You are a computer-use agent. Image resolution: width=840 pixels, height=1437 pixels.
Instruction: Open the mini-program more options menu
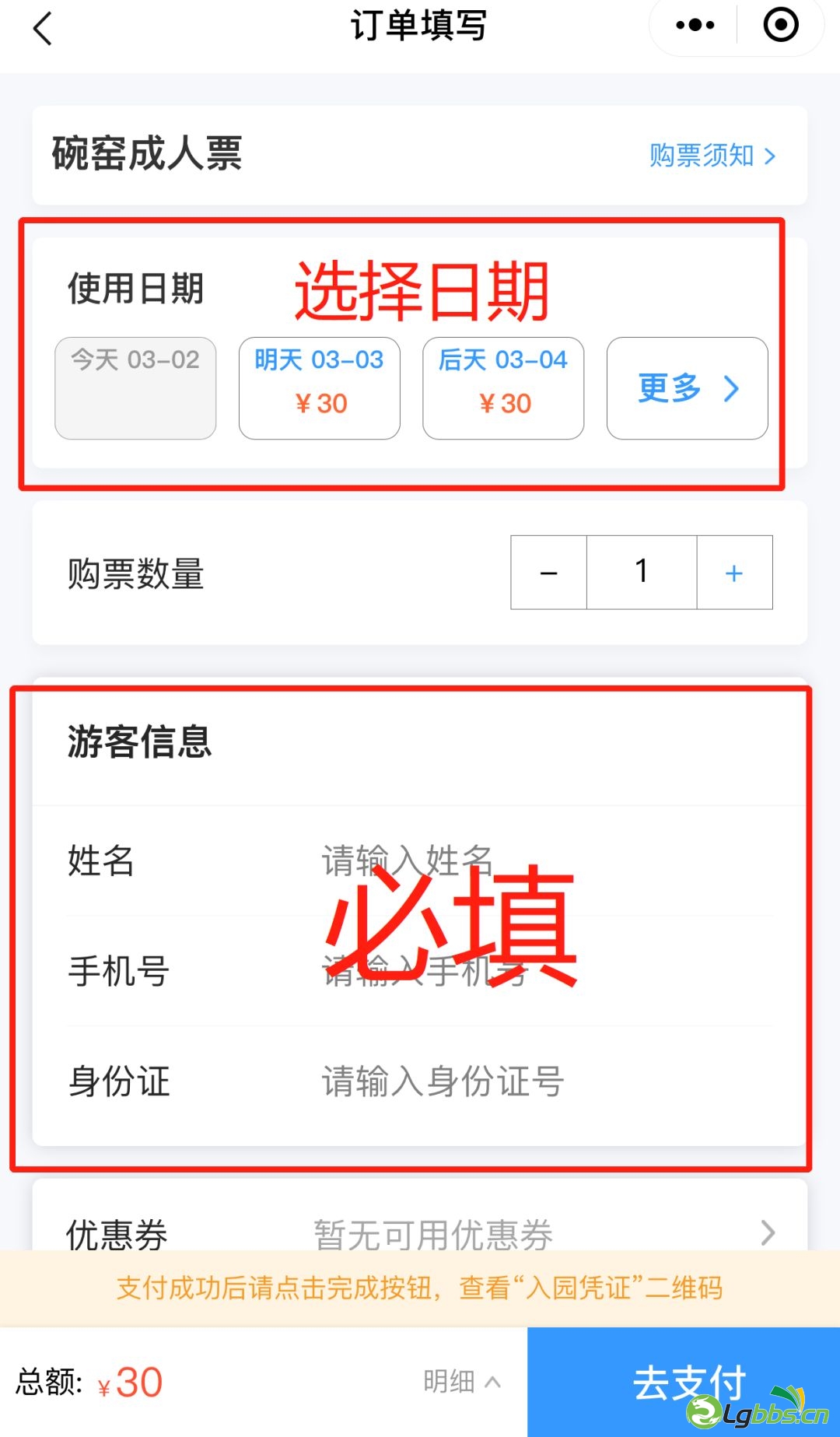click(x=695, y=26)
